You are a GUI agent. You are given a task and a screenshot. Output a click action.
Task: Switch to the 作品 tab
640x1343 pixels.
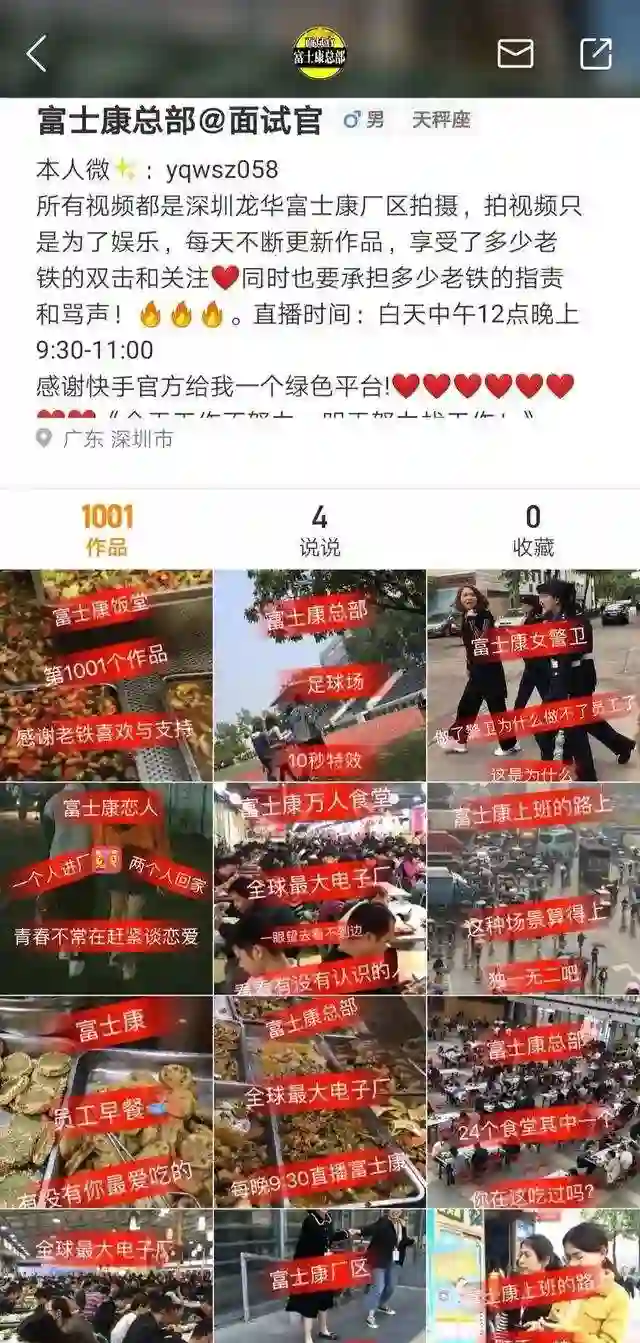(106, 530)
